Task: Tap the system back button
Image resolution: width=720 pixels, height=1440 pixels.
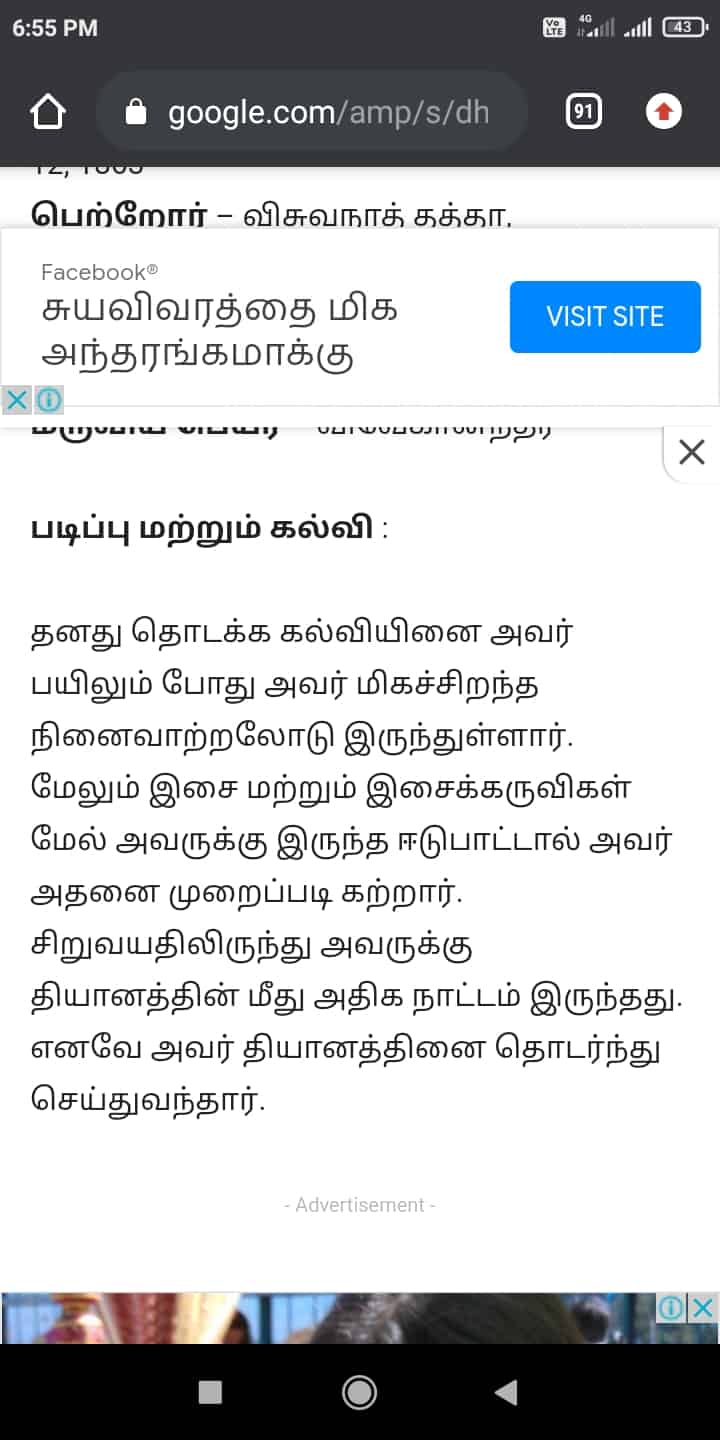Action: [x=507, y=1392]
